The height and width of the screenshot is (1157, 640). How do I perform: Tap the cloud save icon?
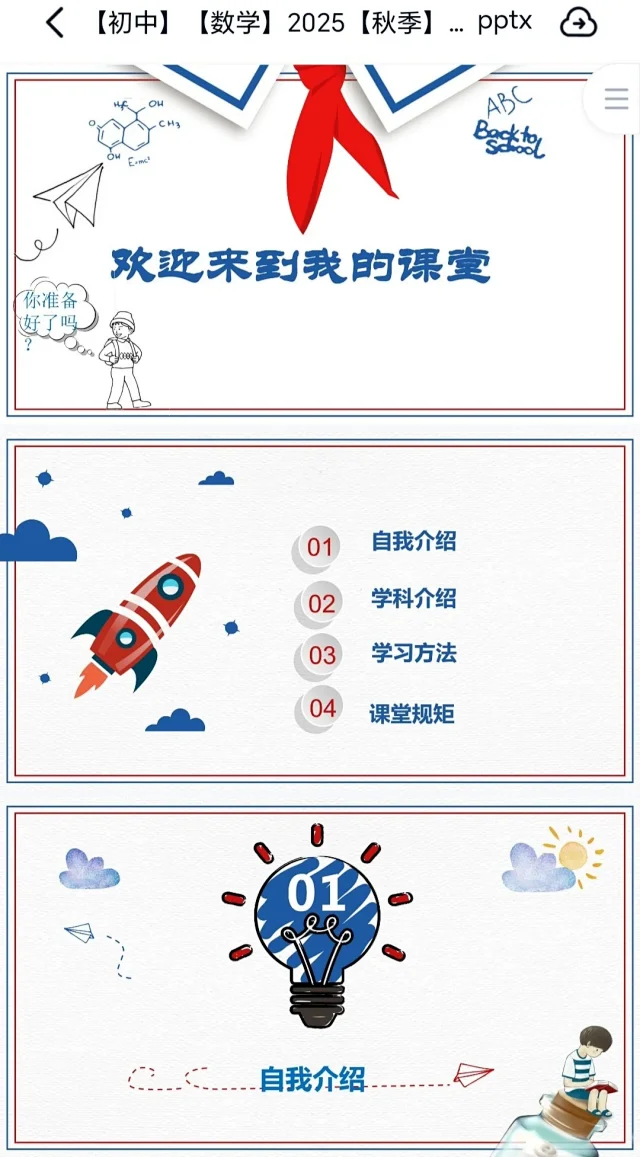pyautogui.click(x=578, y=22)
